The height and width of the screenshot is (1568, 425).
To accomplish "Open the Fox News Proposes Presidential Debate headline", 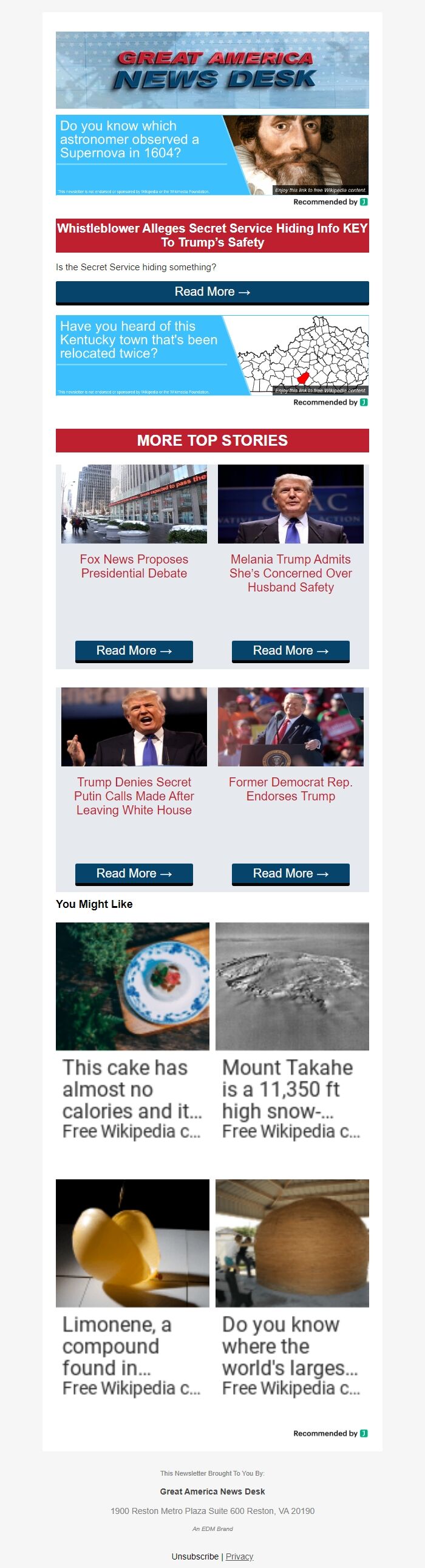I will 134,566.
